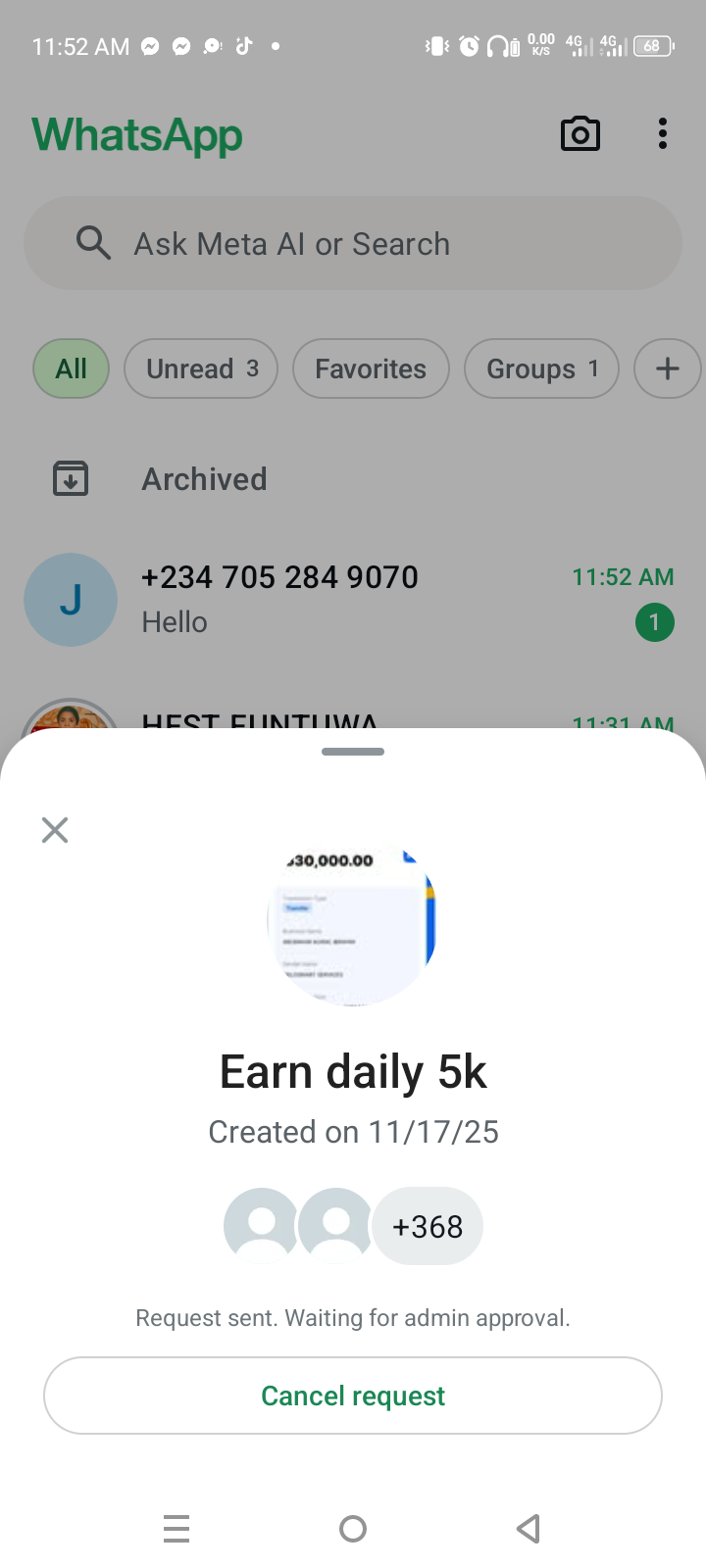Open the WhatsApp camera

point(580,134)
